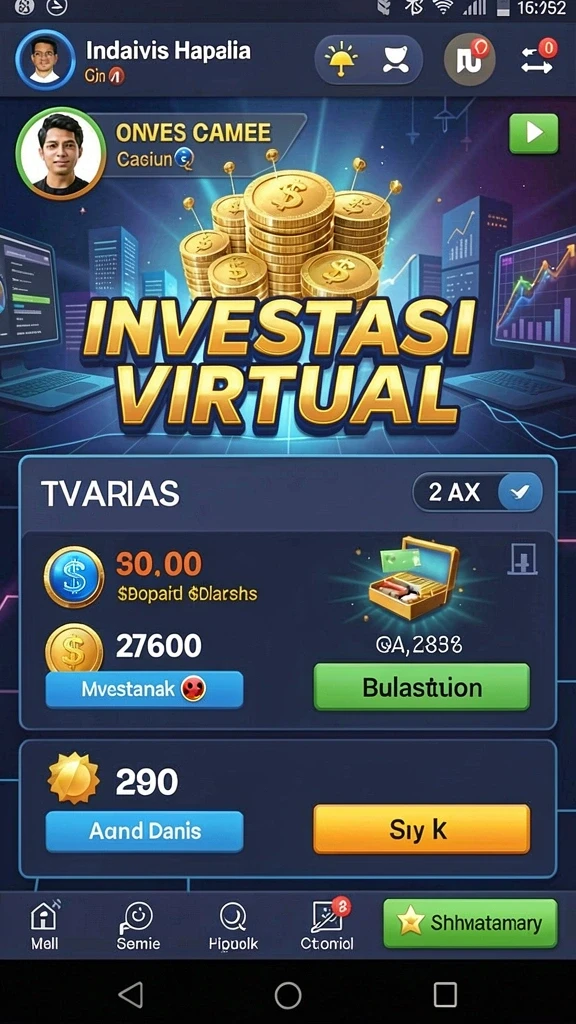The width and height of the screenshot is (576, 1024).
Task: Tap the Shhvatamary star button
Action: pos(470,923)
